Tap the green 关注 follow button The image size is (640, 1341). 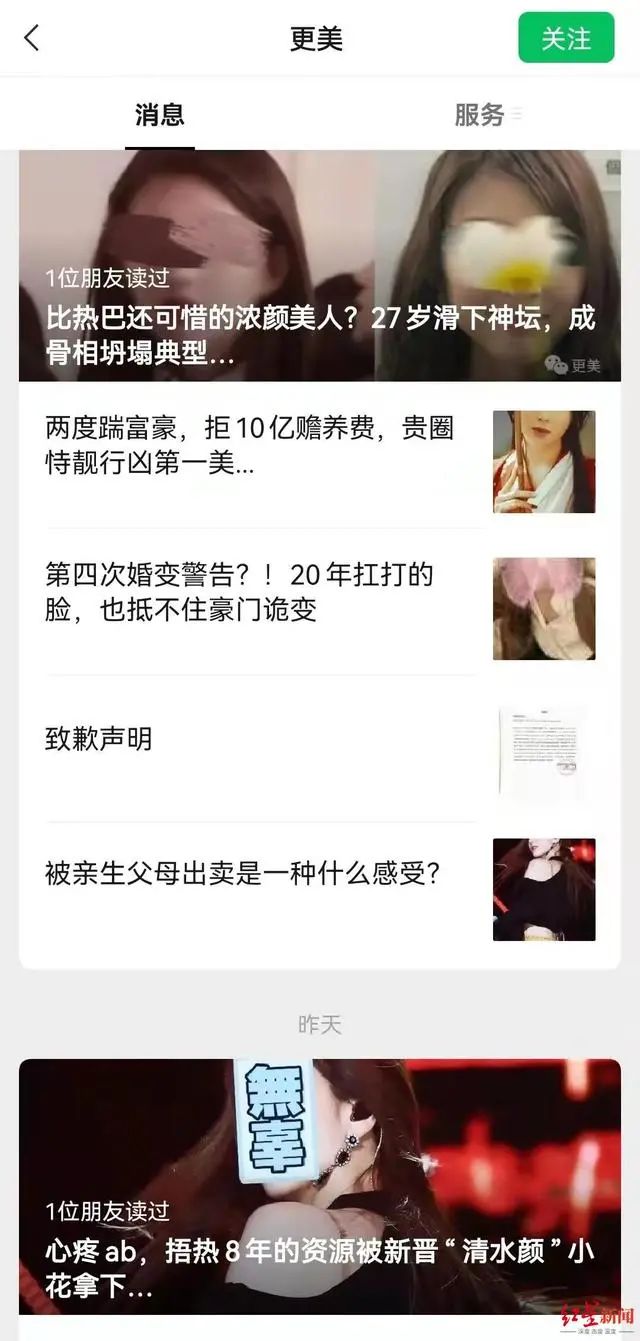(x=566, y=38)
